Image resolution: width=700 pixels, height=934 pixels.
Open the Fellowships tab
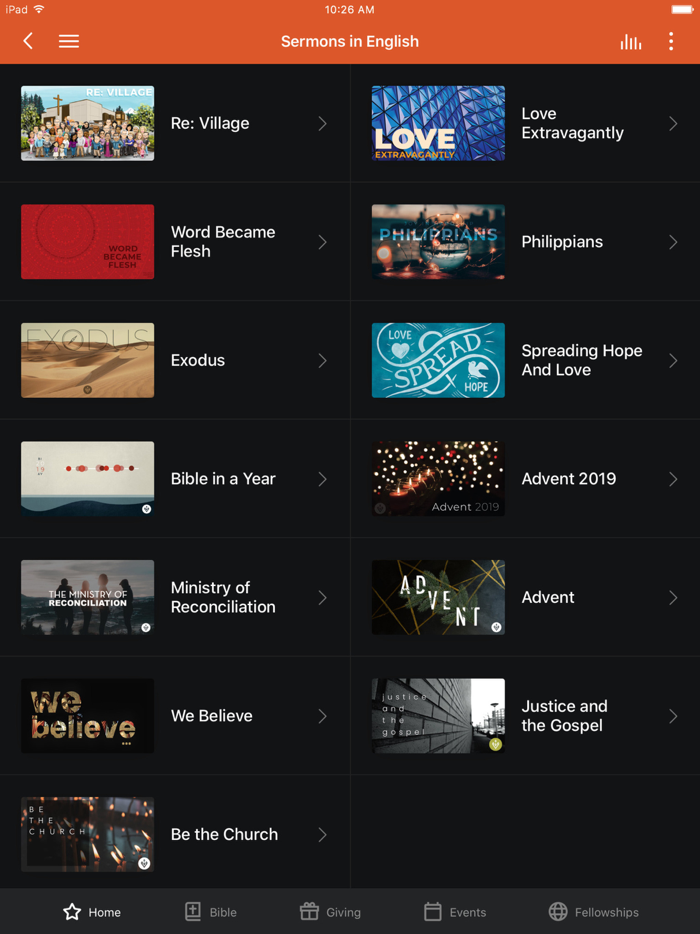point(593,912)
